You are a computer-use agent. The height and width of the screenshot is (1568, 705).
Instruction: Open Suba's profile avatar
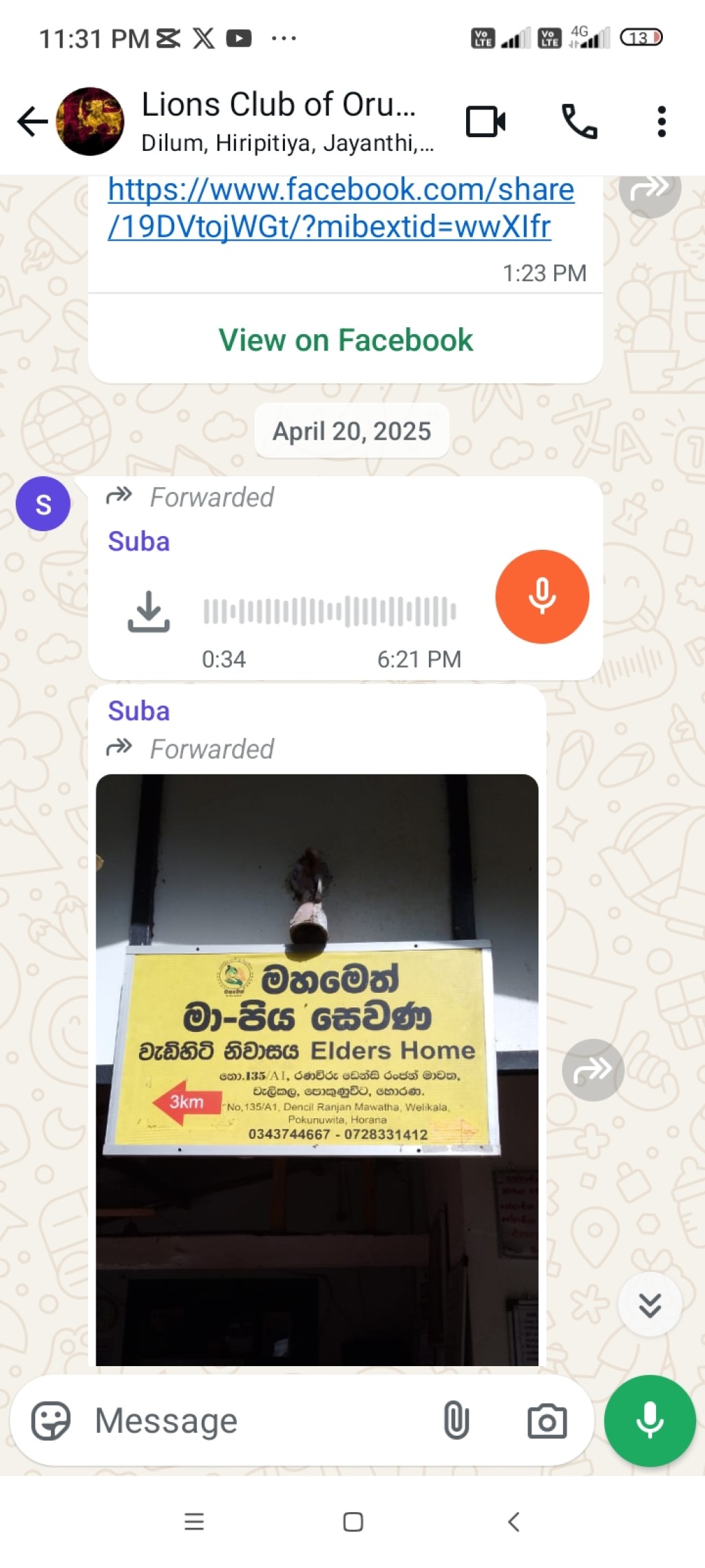tap(43, 504)
